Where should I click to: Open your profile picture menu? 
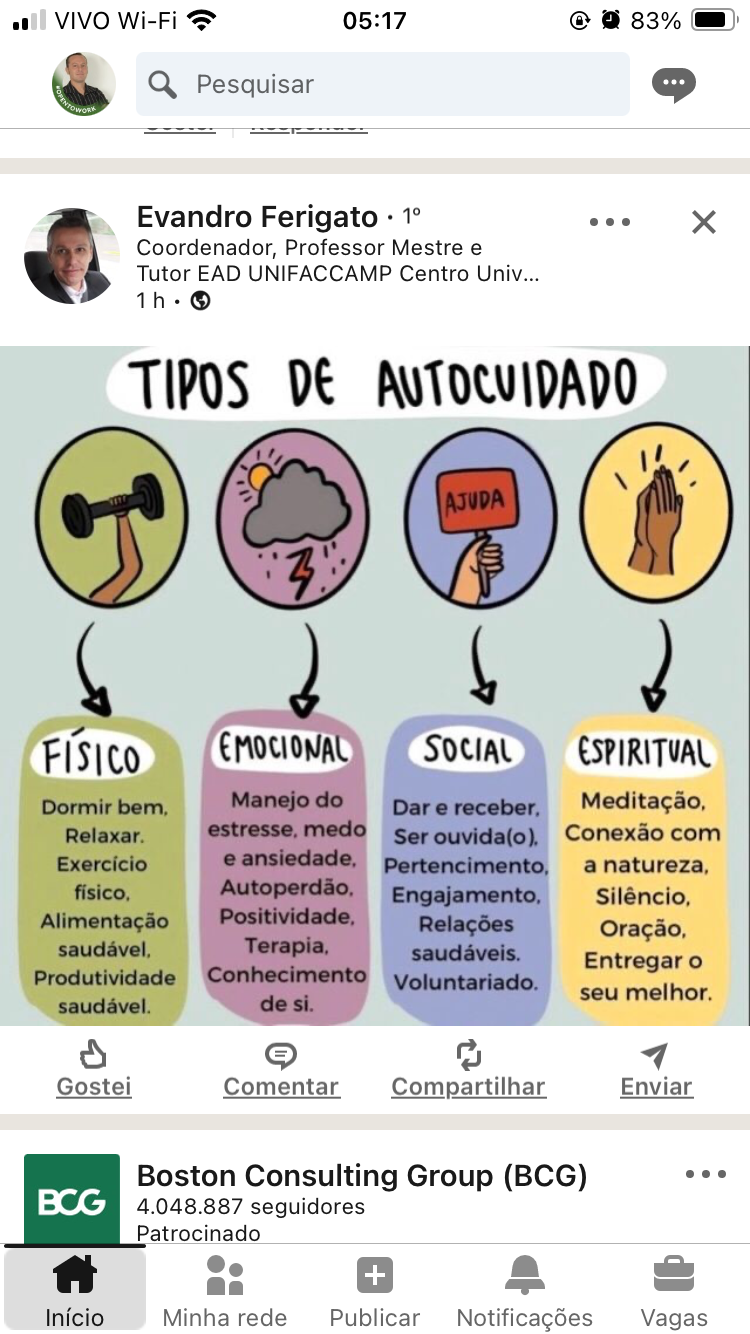pos(84,84)
